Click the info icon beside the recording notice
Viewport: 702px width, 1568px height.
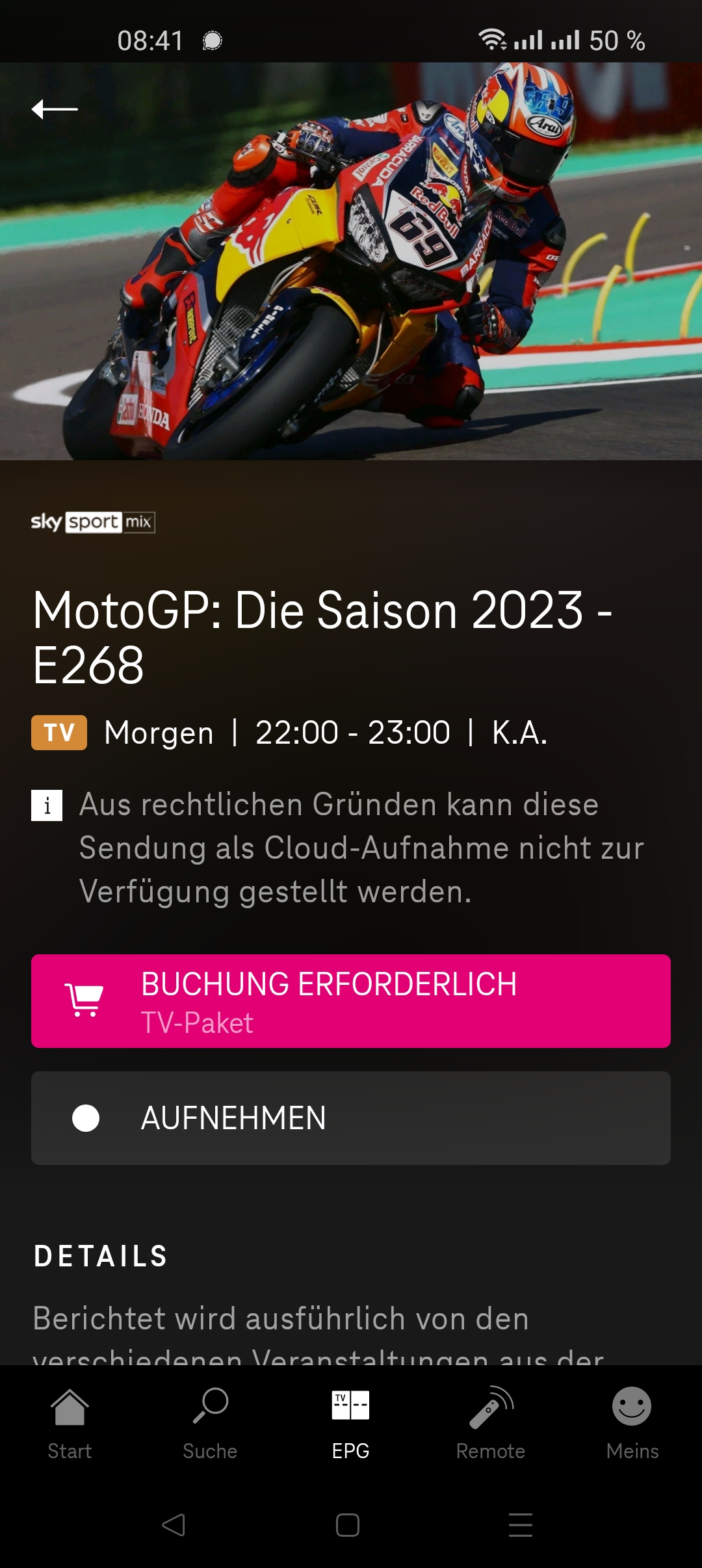point(47,806)
